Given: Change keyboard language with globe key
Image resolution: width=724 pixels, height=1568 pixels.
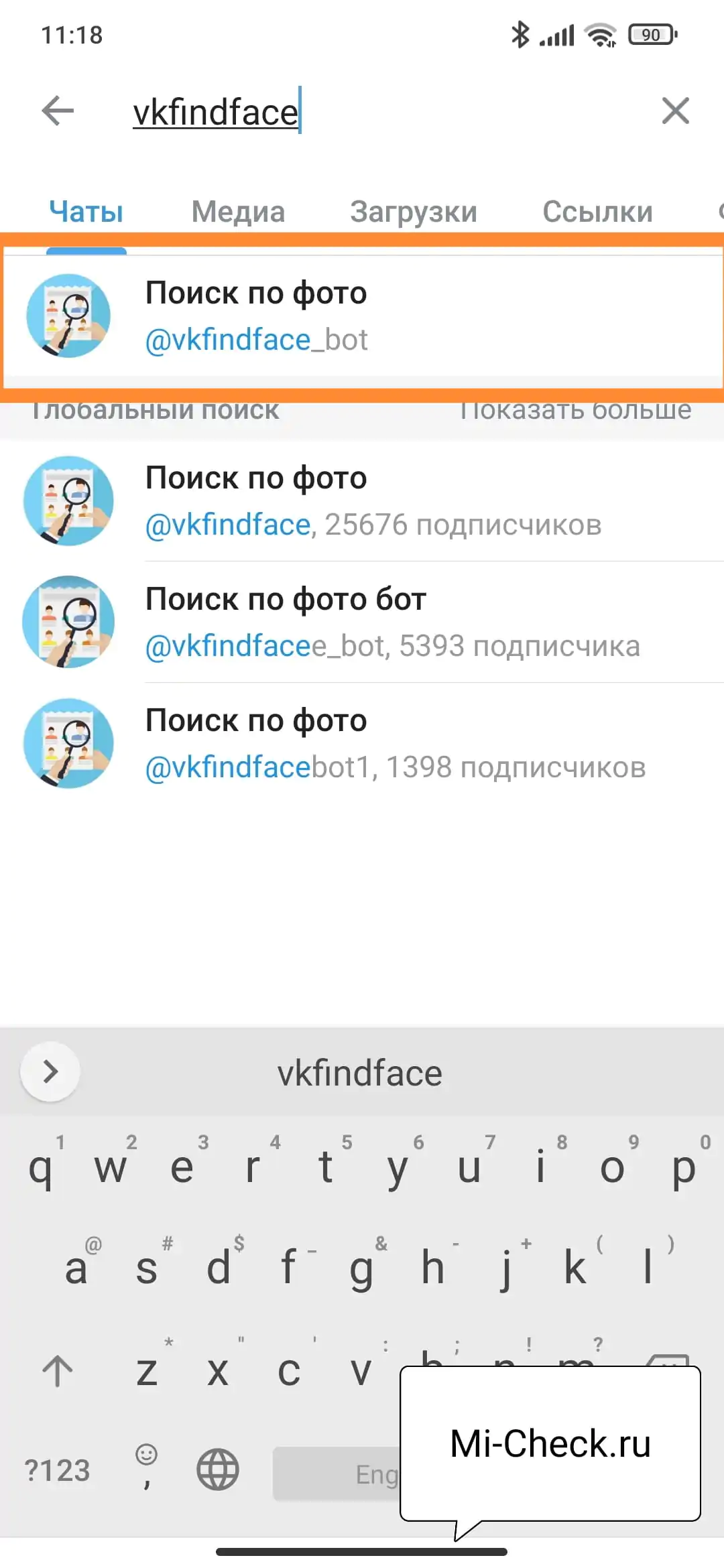Looking at the screenshot, I should point(217,1469).
